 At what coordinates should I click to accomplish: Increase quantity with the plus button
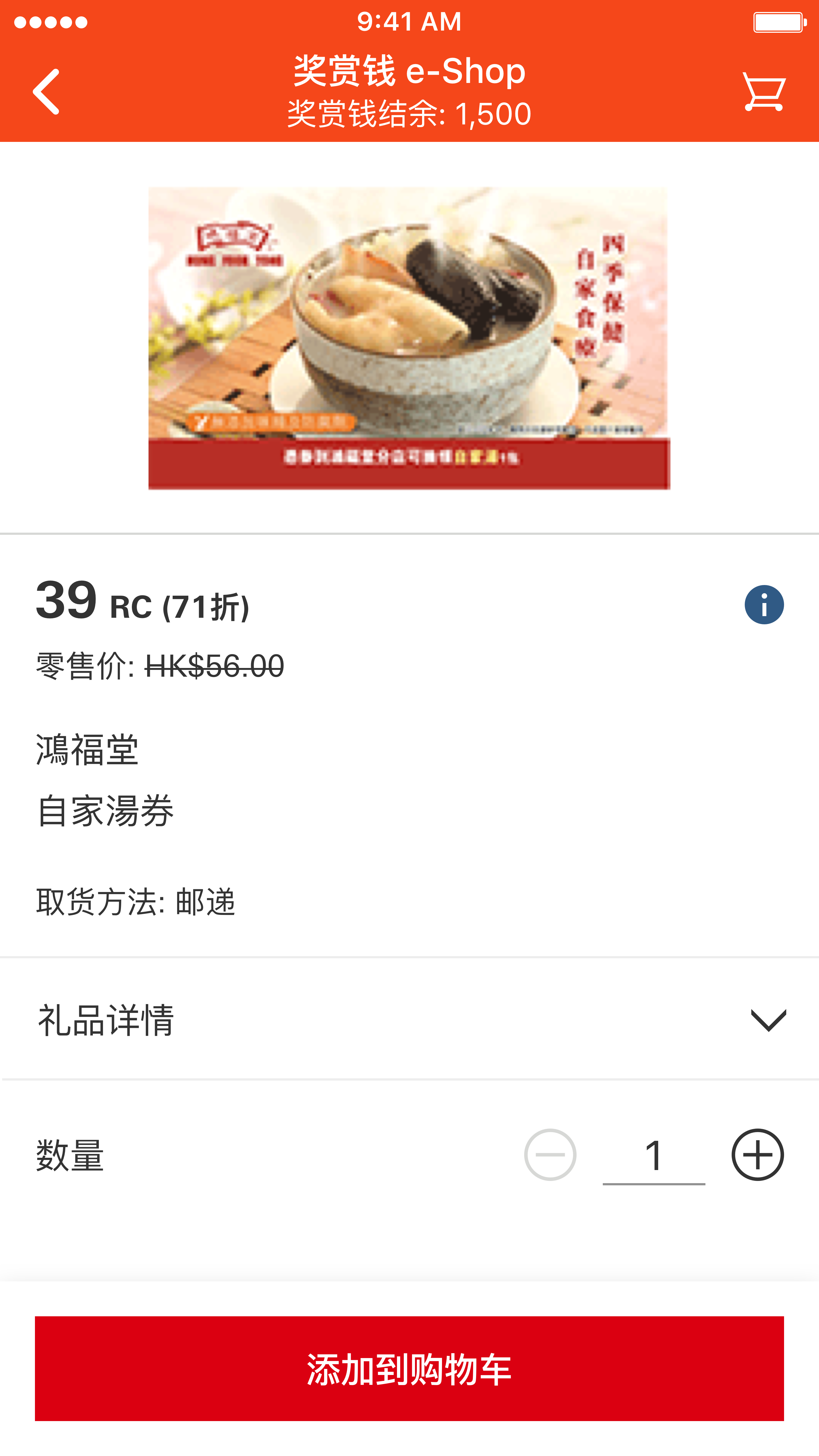(x=757, y=1155)
